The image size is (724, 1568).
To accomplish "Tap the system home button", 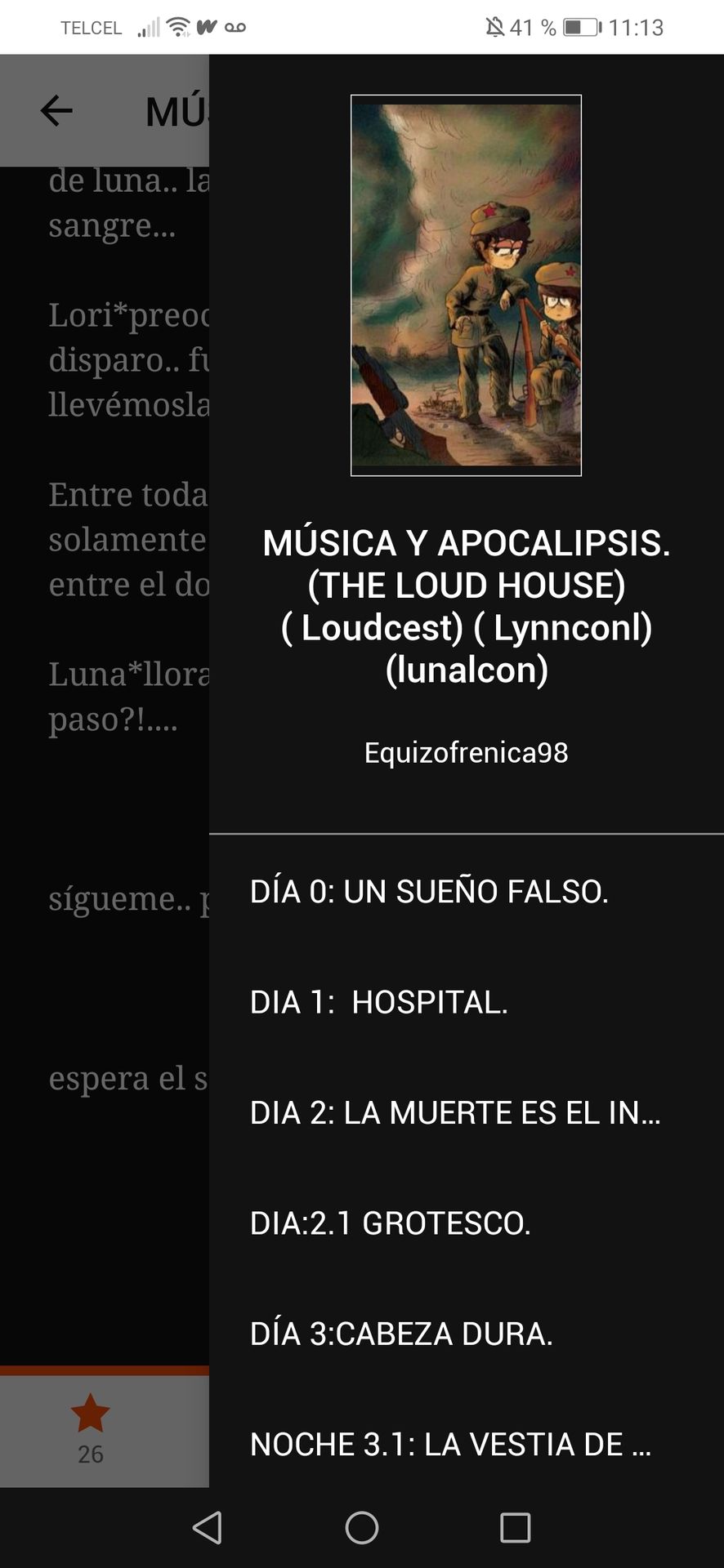I will pyautogui.click(x=362, y=1527).
